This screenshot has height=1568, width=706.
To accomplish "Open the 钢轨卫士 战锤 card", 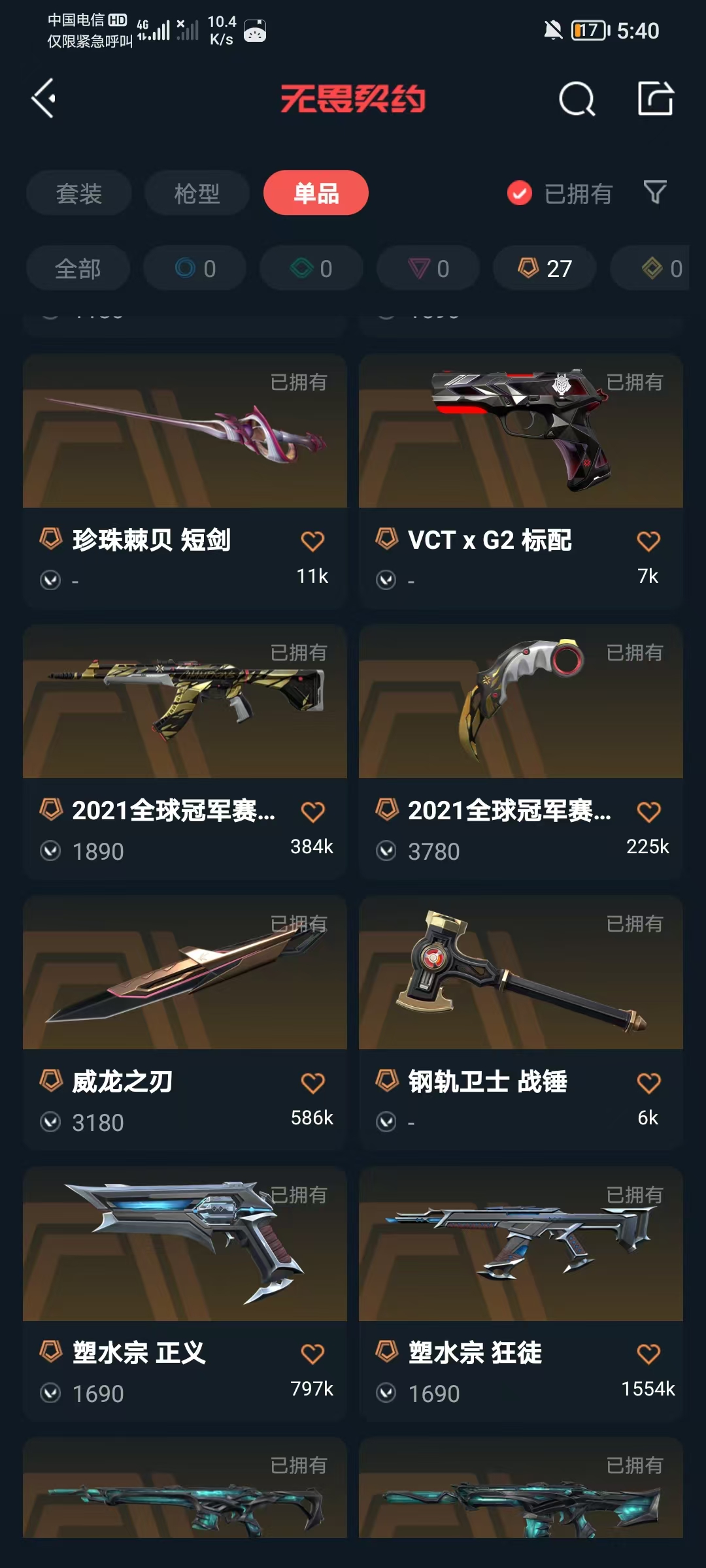I will (x=520, y=1000).
